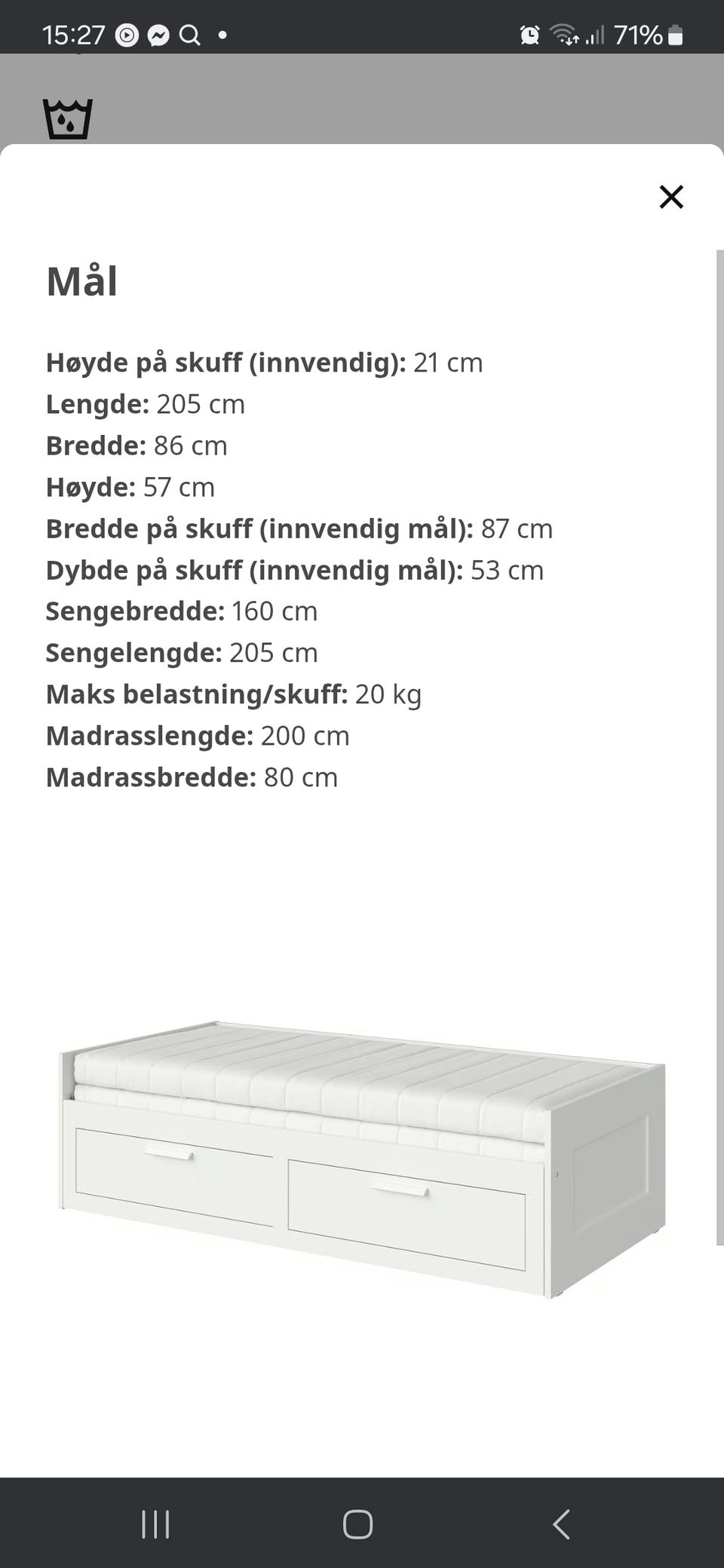This screenshot has height=1568, width=724.
Task: Tap the back navigation arrow
Action: click(x=561, y=1524)
